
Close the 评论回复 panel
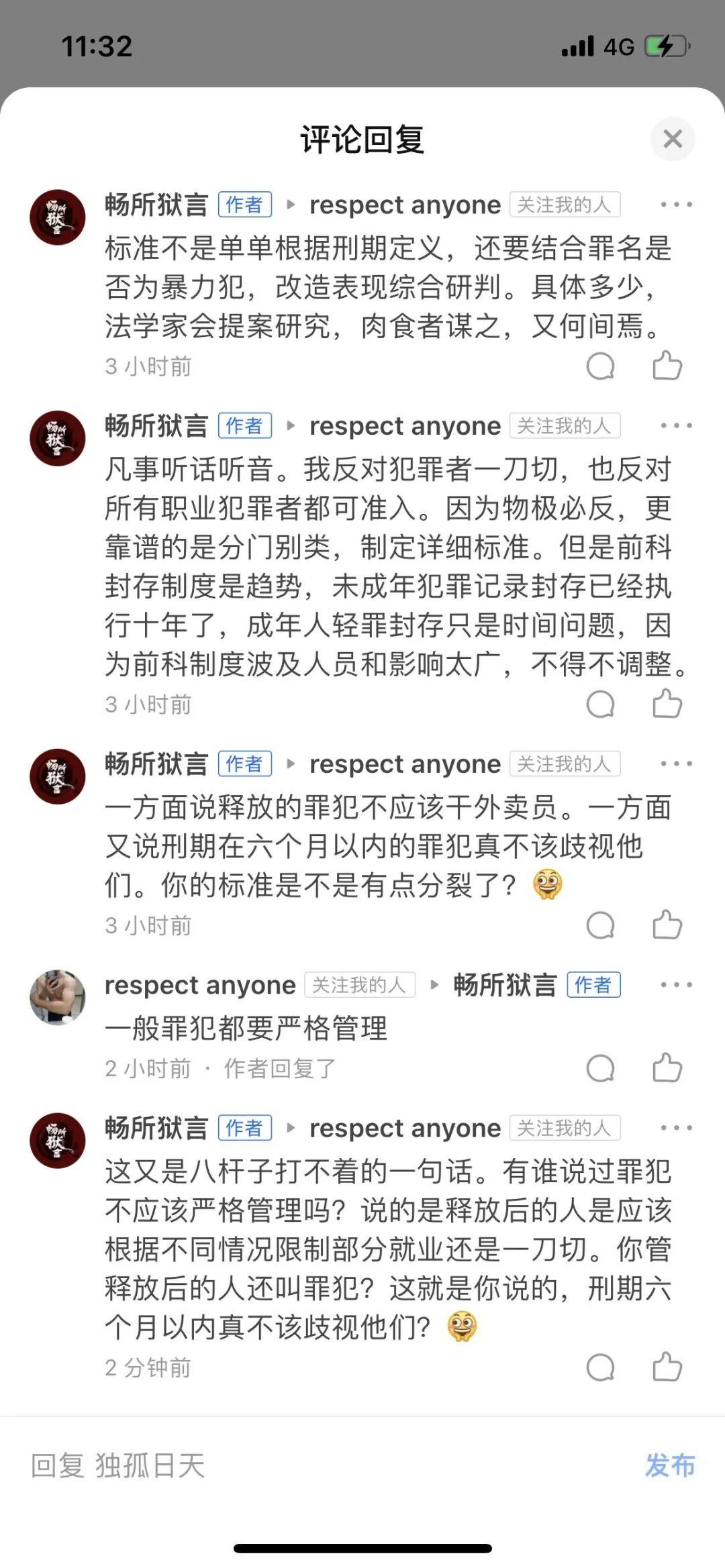pyautogui.click(x=672, y=139)
